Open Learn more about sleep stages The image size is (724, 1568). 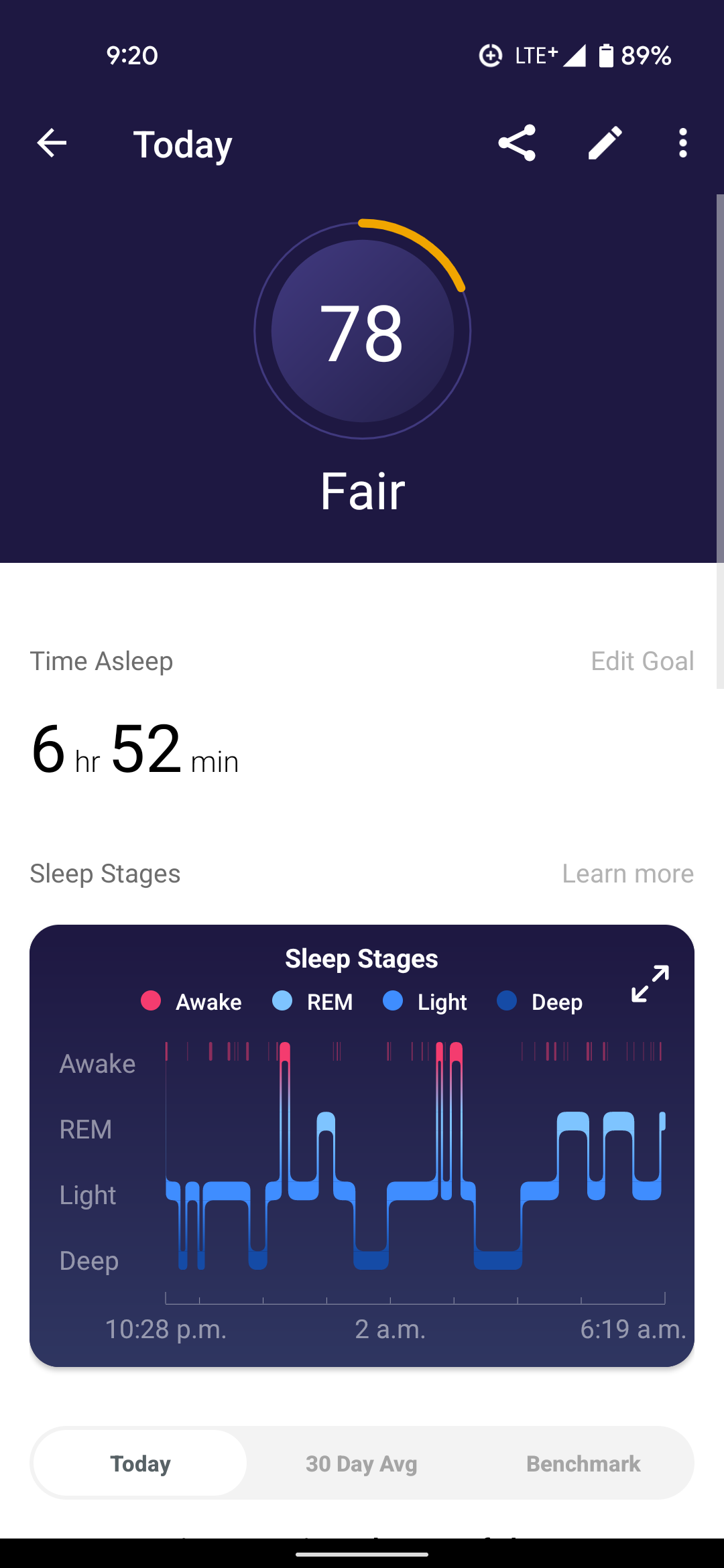tap(627, 873)
